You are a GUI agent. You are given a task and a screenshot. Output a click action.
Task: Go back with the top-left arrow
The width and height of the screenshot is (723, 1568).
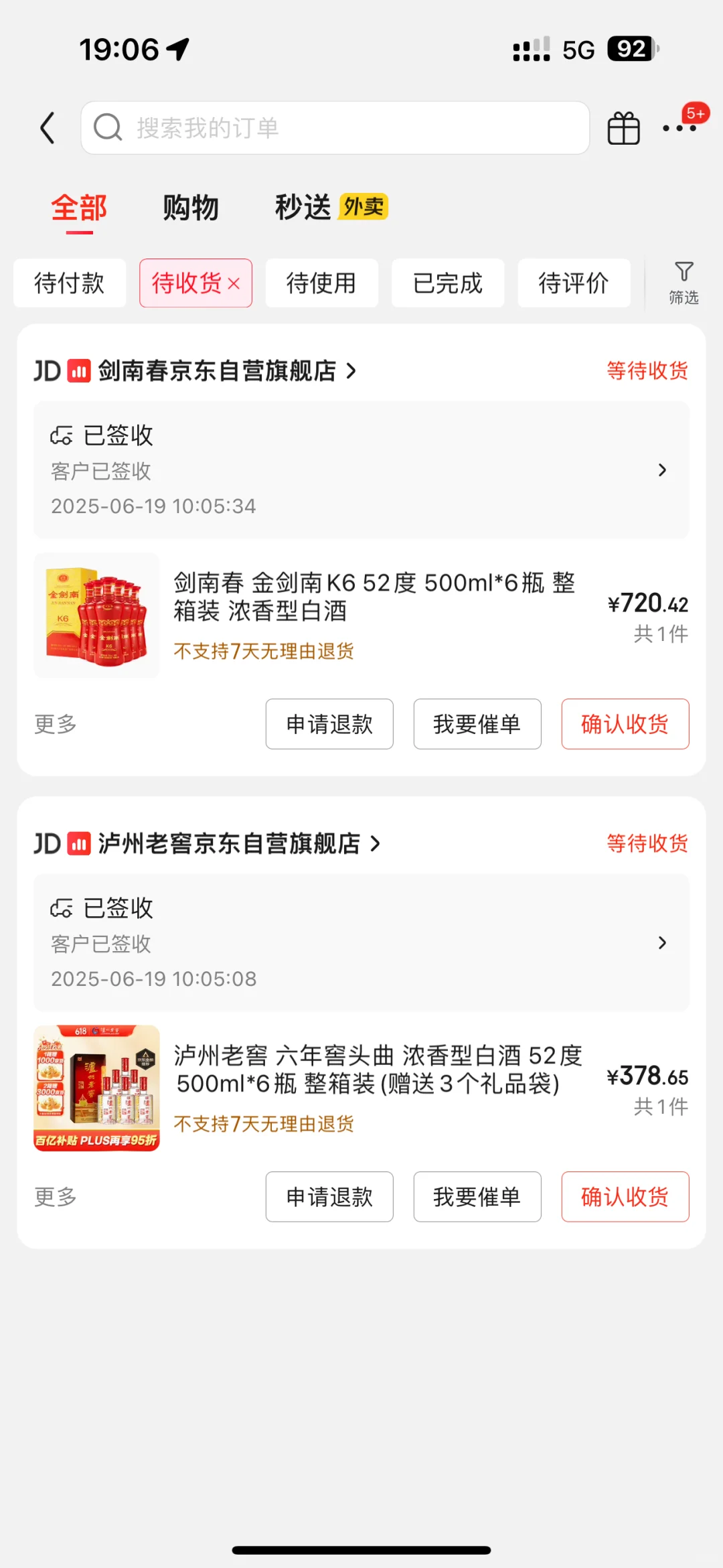[x=47, y=128]
